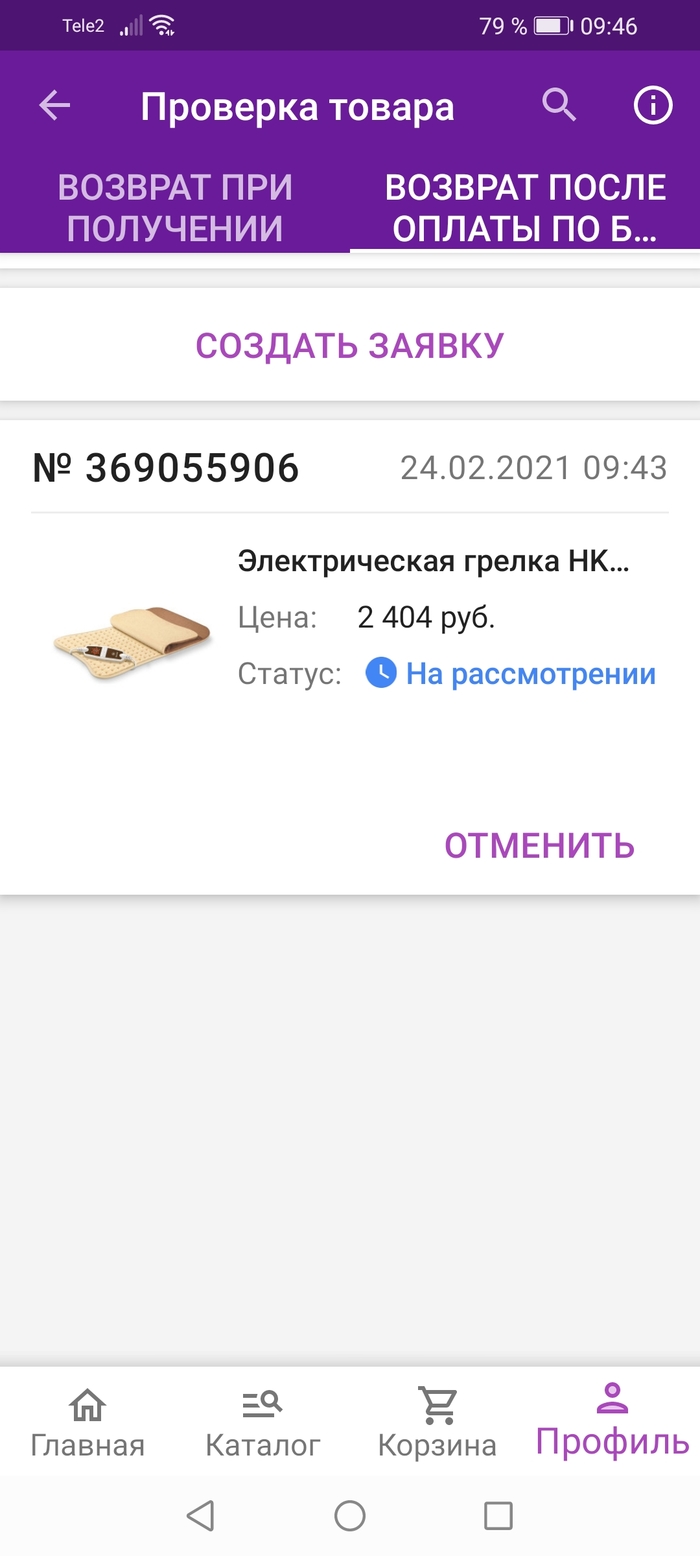700x1556 pixels.
Task: Go back using the app bar arrow
Action: tap(55, 106)
